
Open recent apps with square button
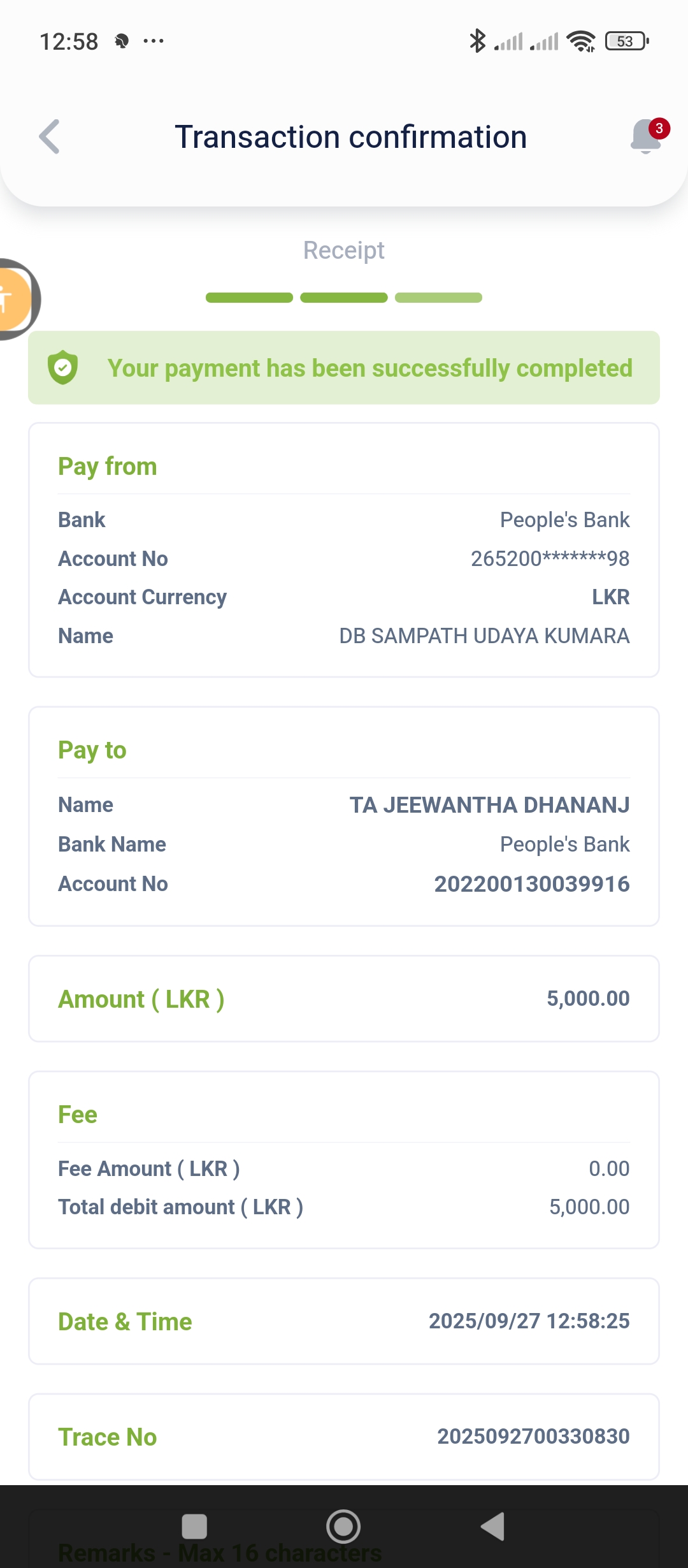[194, 1527]
